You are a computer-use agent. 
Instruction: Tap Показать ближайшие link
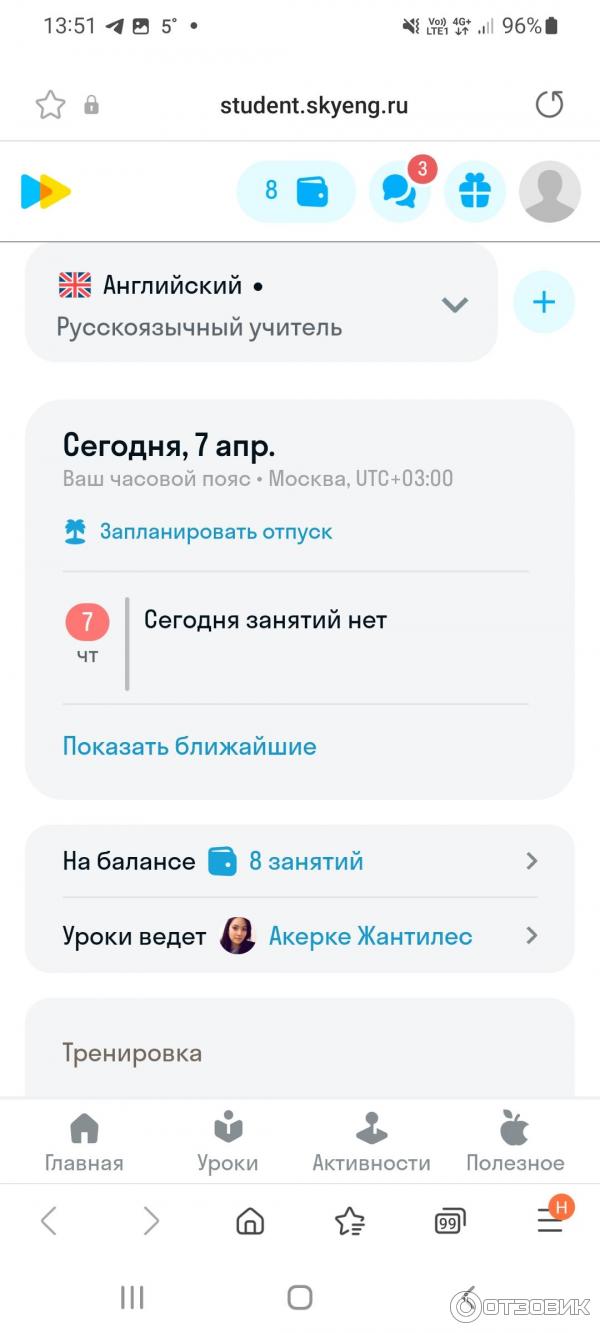(189, 746)
